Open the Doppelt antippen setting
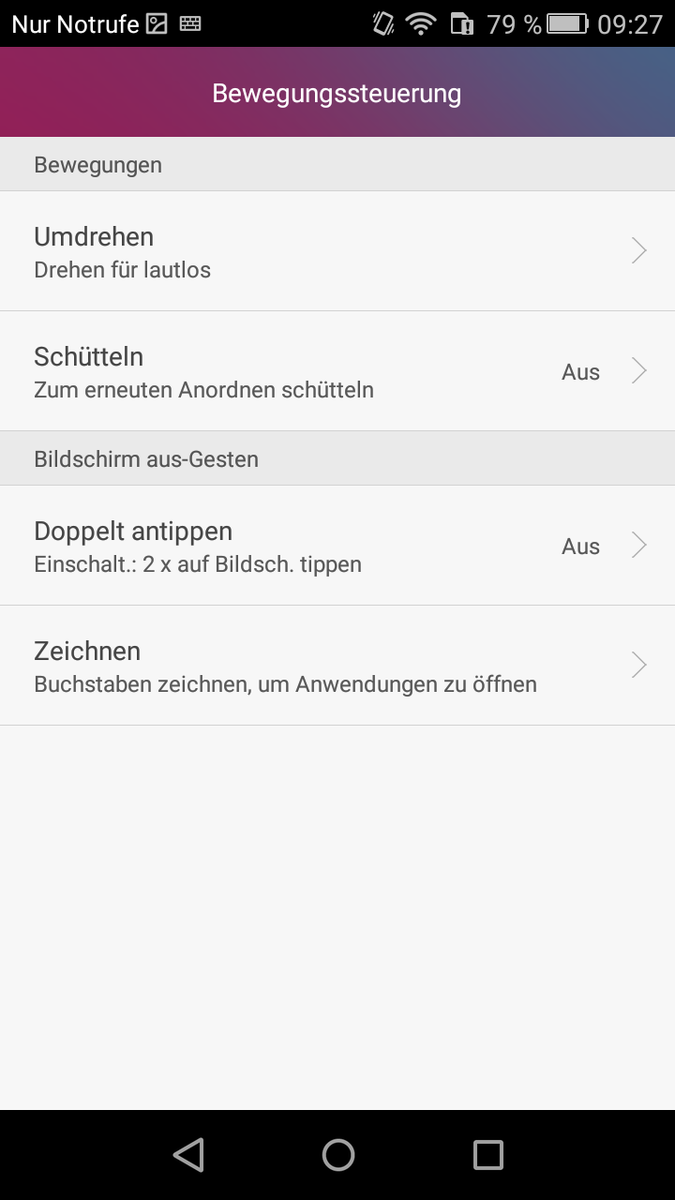675x1200 pixels. point(337,545)
